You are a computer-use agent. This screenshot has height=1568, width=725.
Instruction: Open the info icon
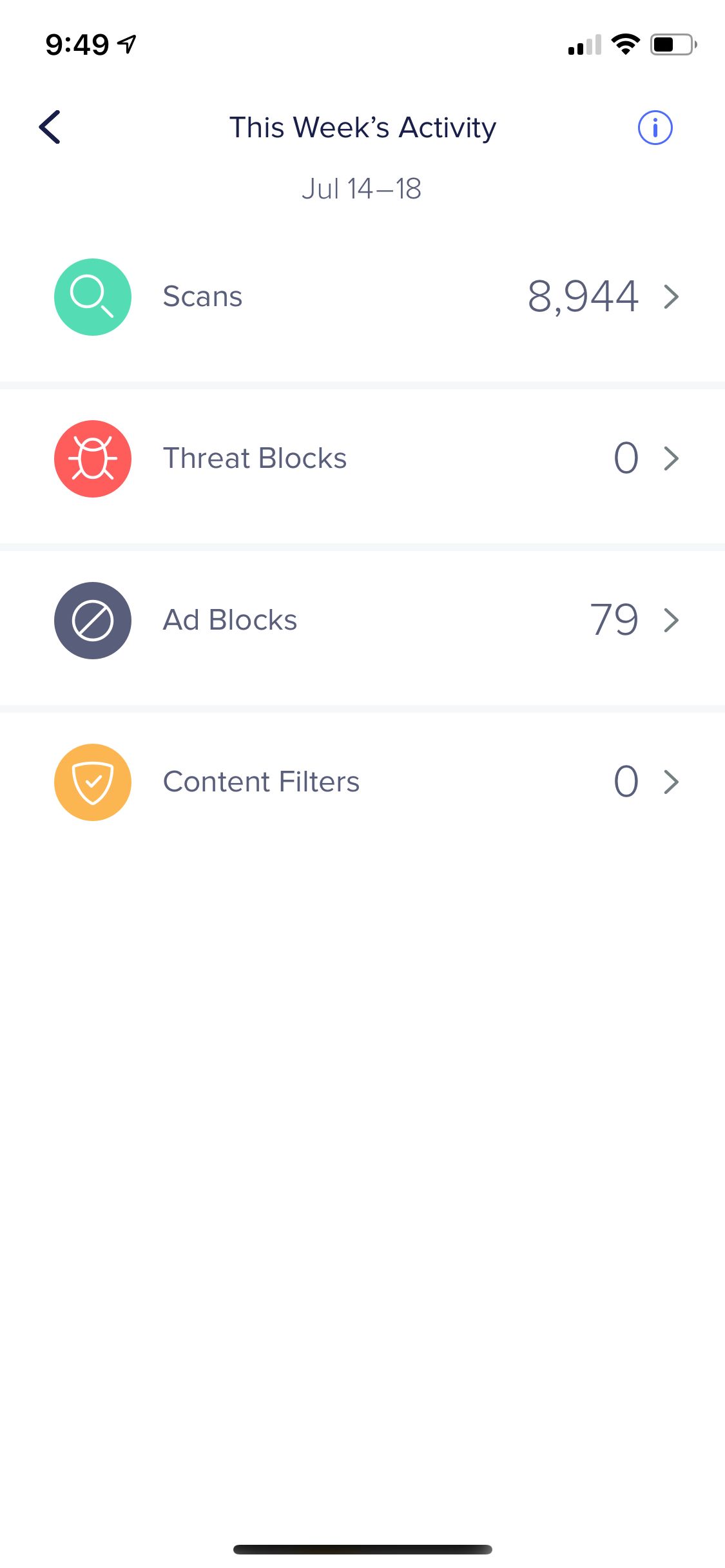pyautogui.click(x=655, y=128)
